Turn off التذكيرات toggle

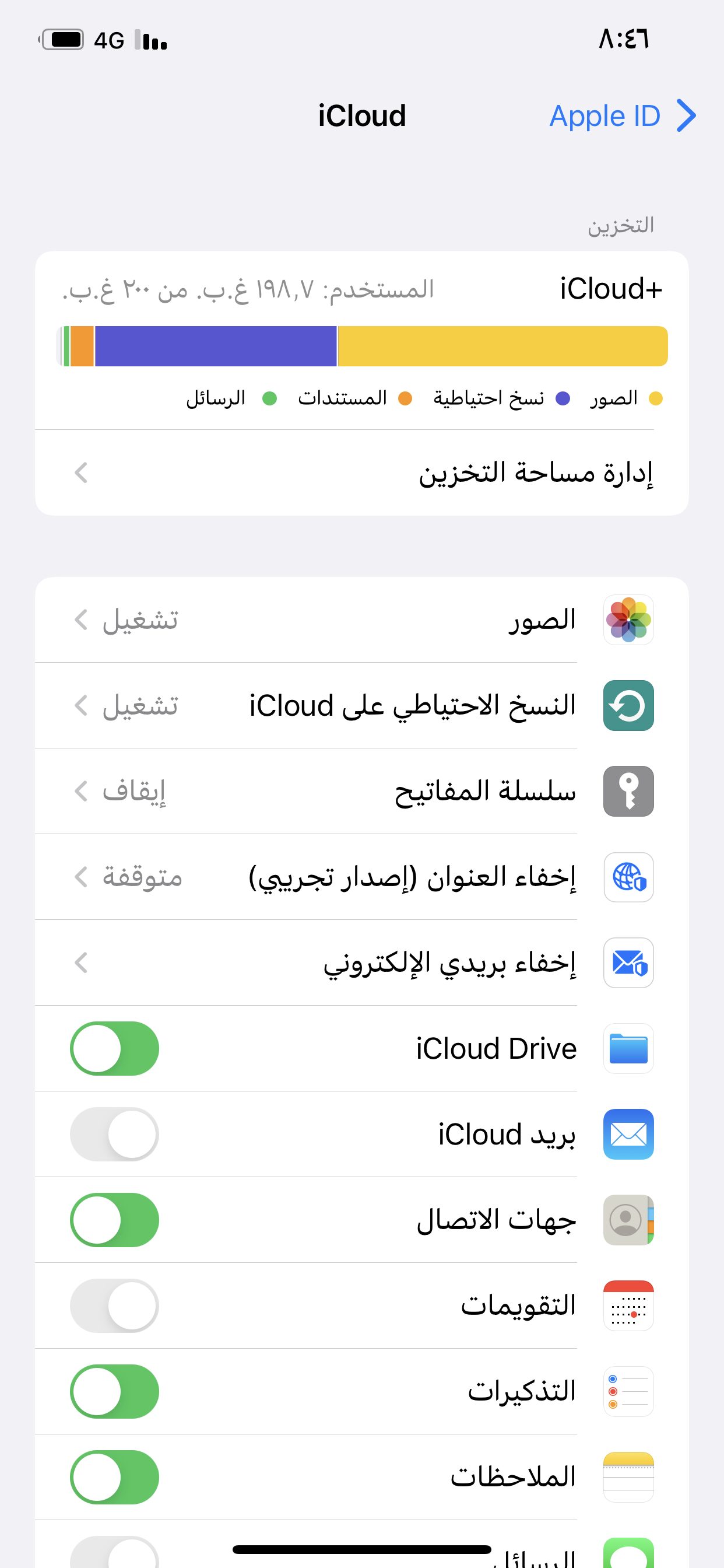114,1391
